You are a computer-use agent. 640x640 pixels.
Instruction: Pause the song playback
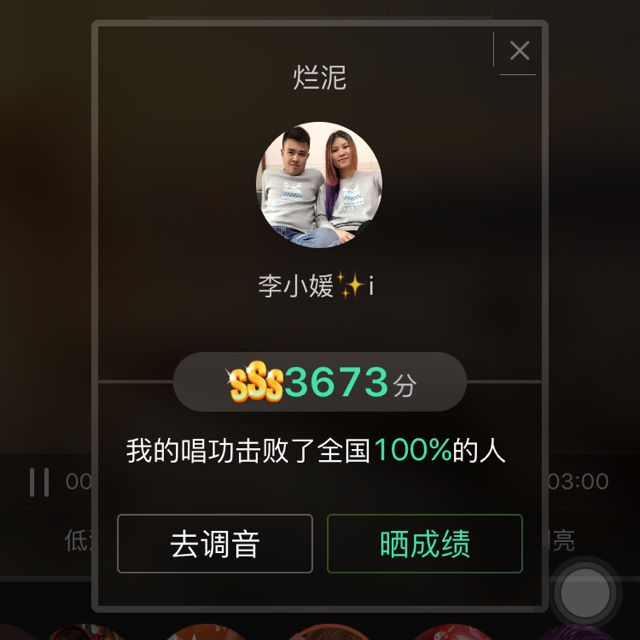pyautogui.click(x=39, y=482)
